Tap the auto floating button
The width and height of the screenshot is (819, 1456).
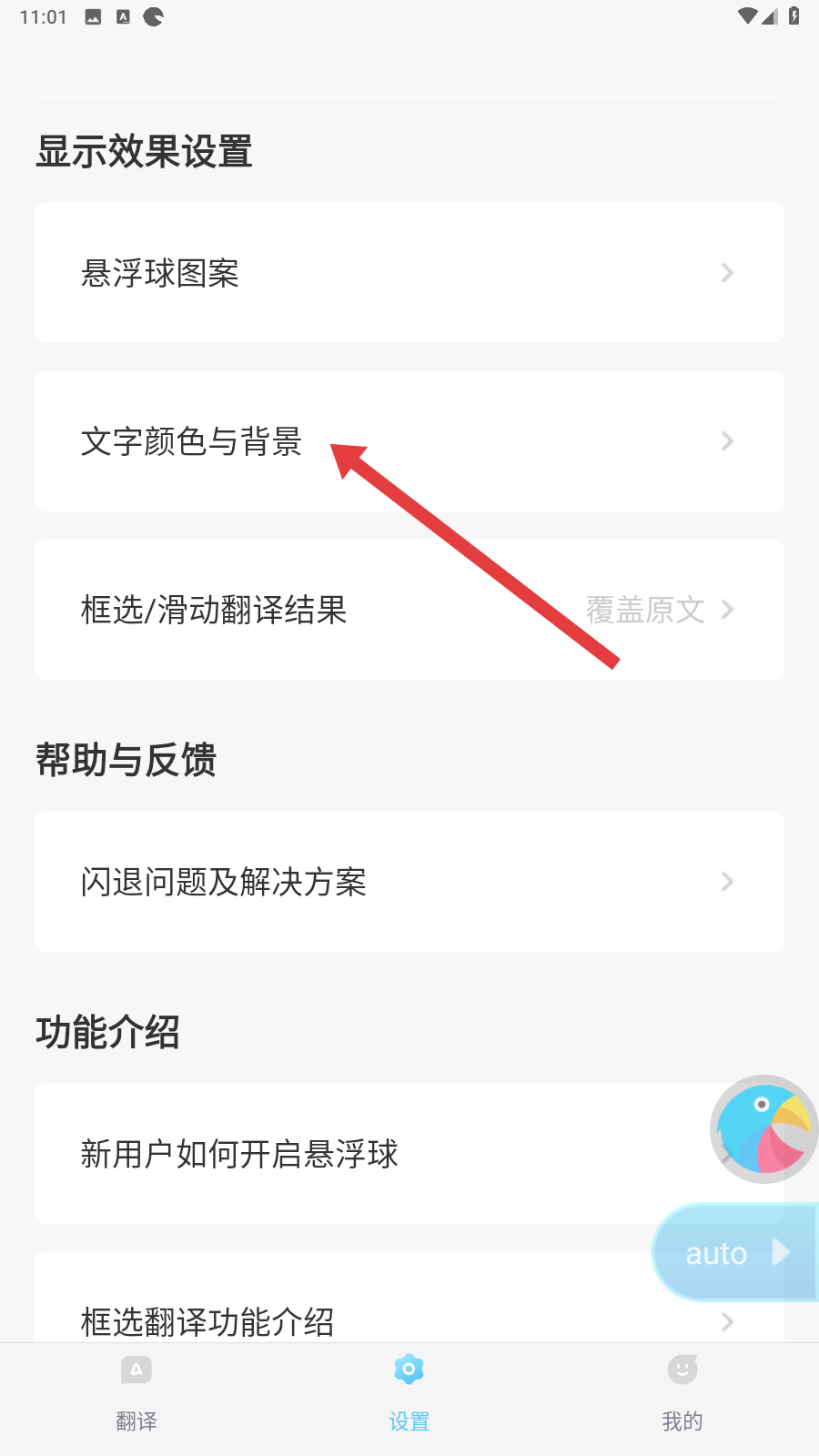(x=733, y=1253)
